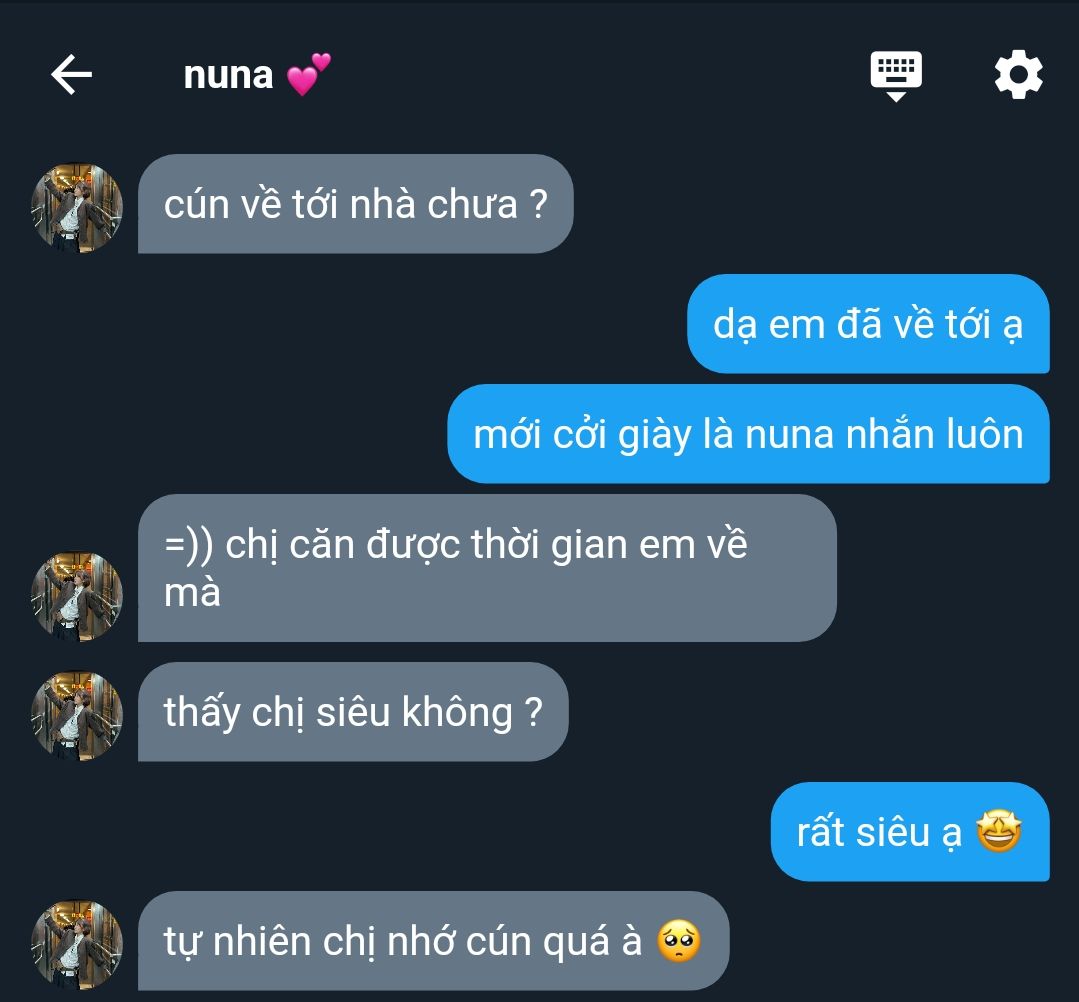Open the keyboard icon in the header

click(896, 75)
